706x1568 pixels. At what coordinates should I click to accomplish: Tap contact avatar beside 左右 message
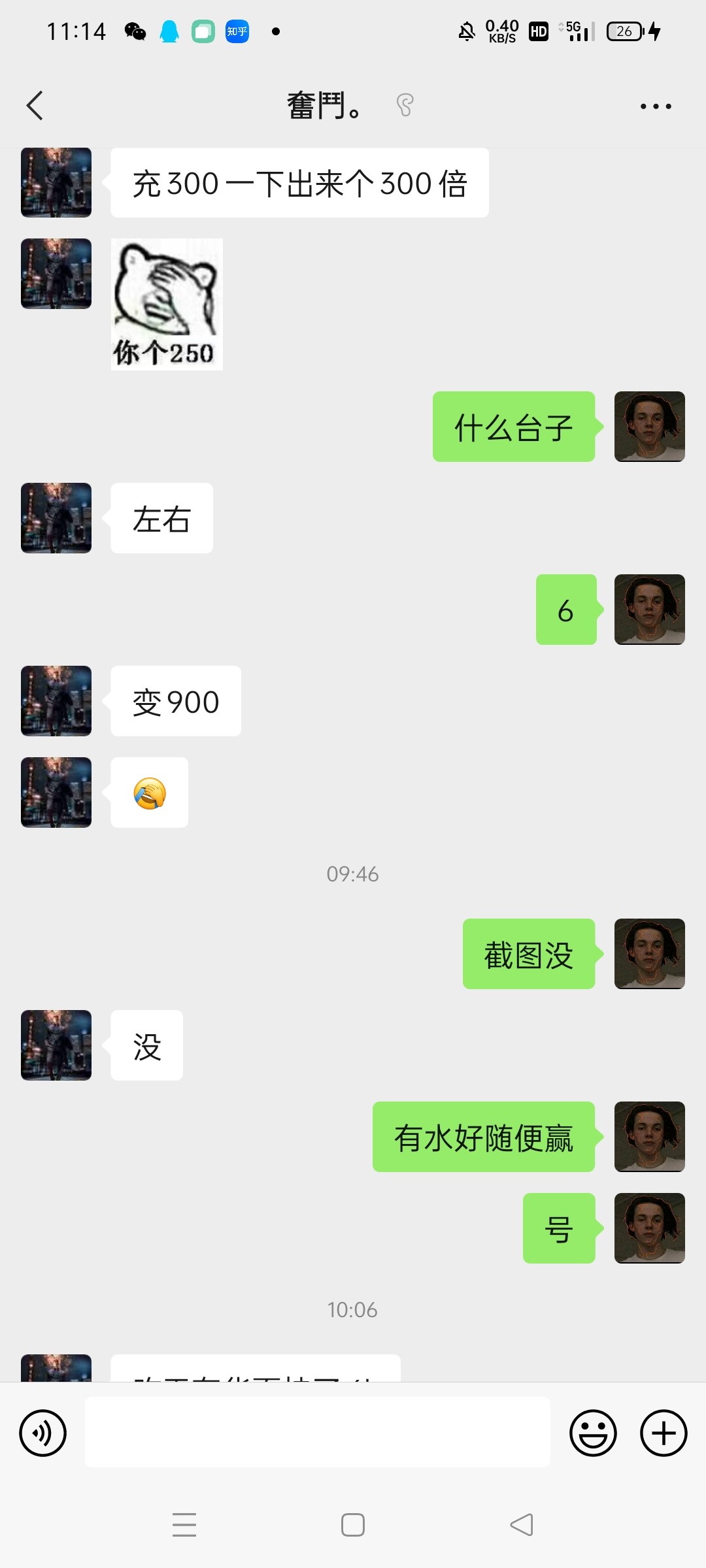pyautogui.click(x=56, y=518)
